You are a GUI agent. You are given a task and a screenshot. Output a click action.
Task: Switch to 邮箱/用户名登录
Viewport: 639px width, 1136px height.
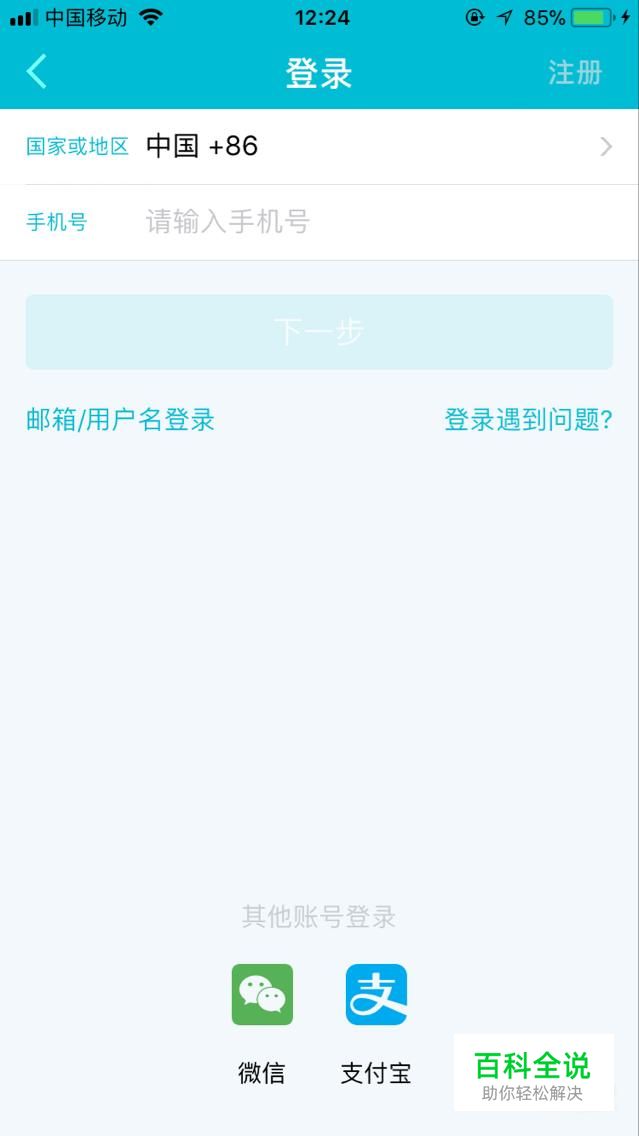120,419
